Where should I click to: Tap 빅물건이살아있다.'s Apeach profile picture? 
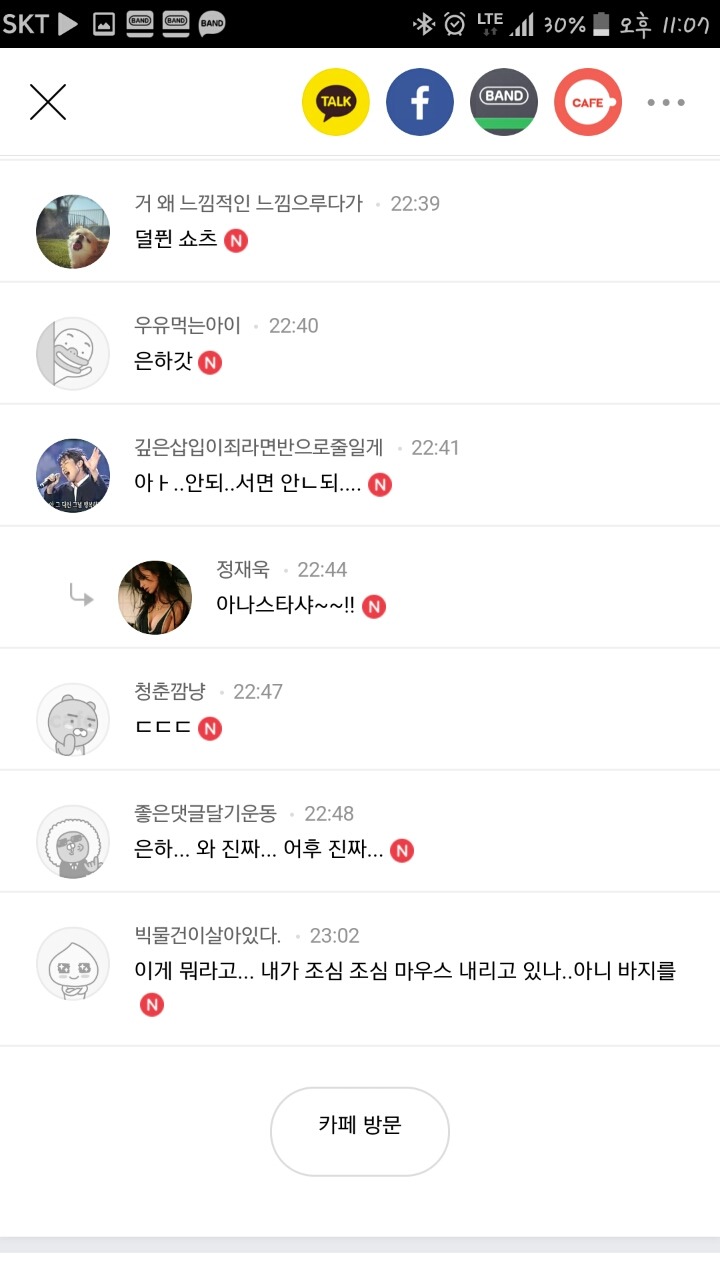tap(71, 963)
